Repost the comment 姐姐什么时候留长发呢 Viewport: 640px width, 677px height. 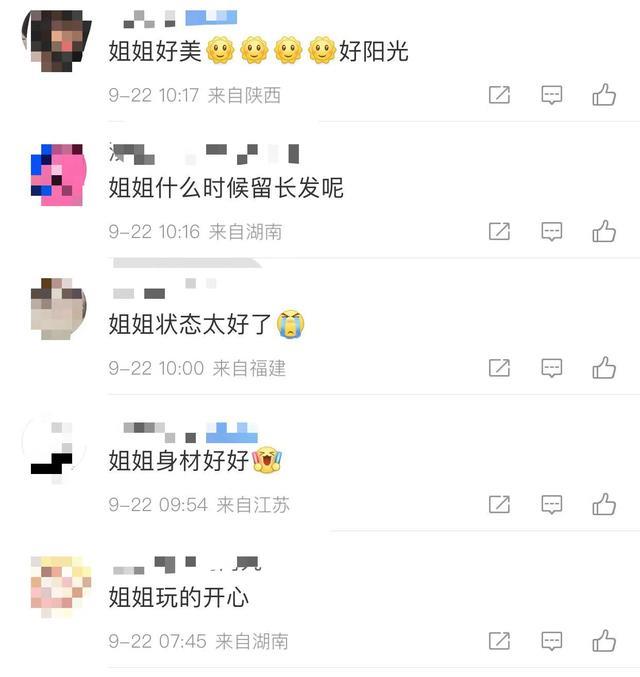[499, 232]
